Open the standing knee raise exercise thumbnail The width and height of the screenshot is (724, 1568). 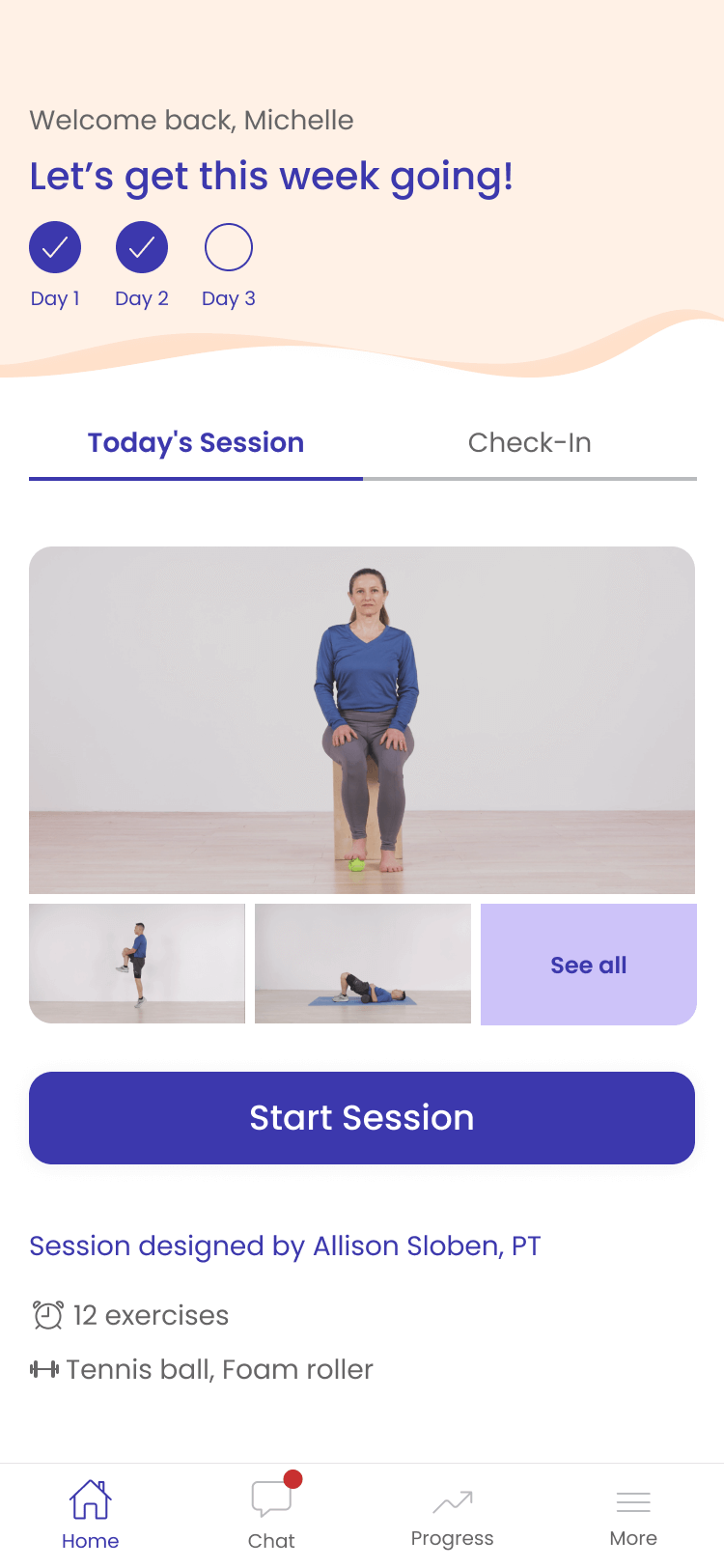(137, 964)
